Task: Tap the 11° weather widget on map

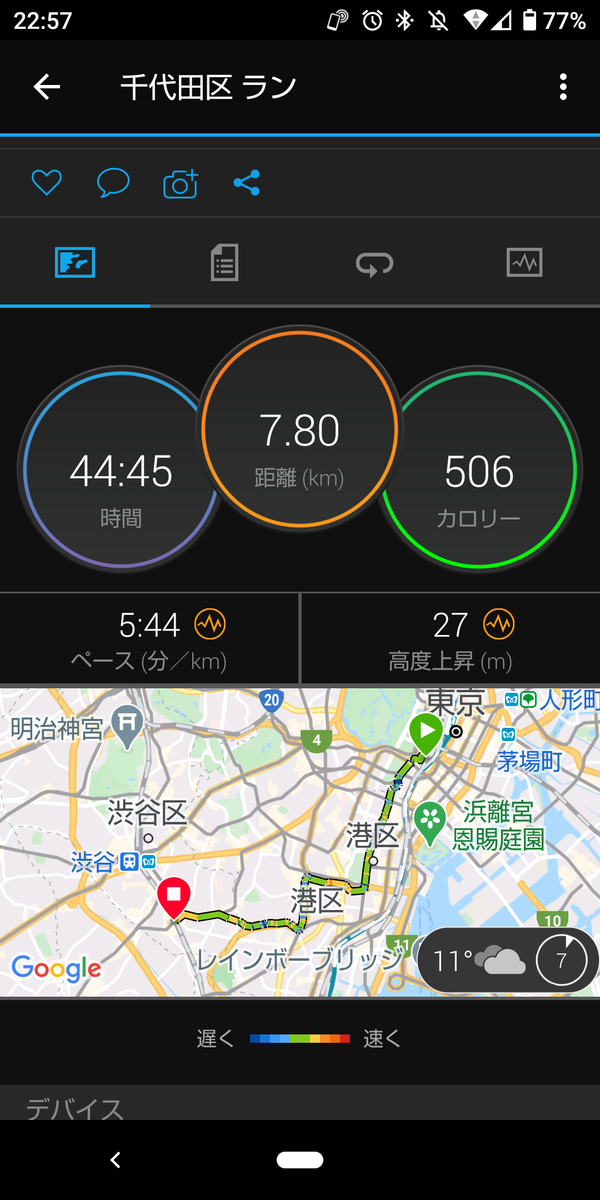Action: (x=508, y=962)
